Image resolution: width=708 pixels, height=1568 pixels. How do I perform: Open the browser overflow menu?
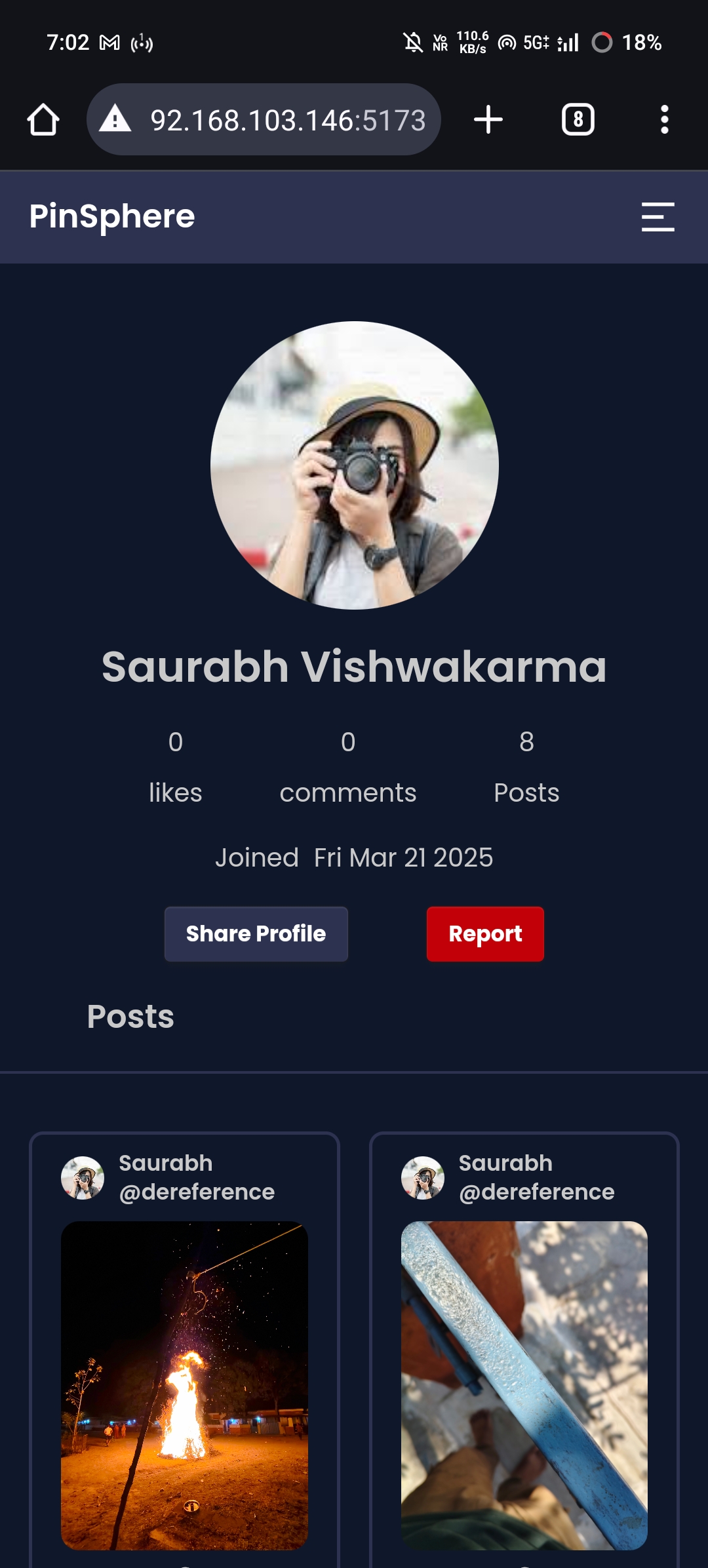tap(664, 120)
